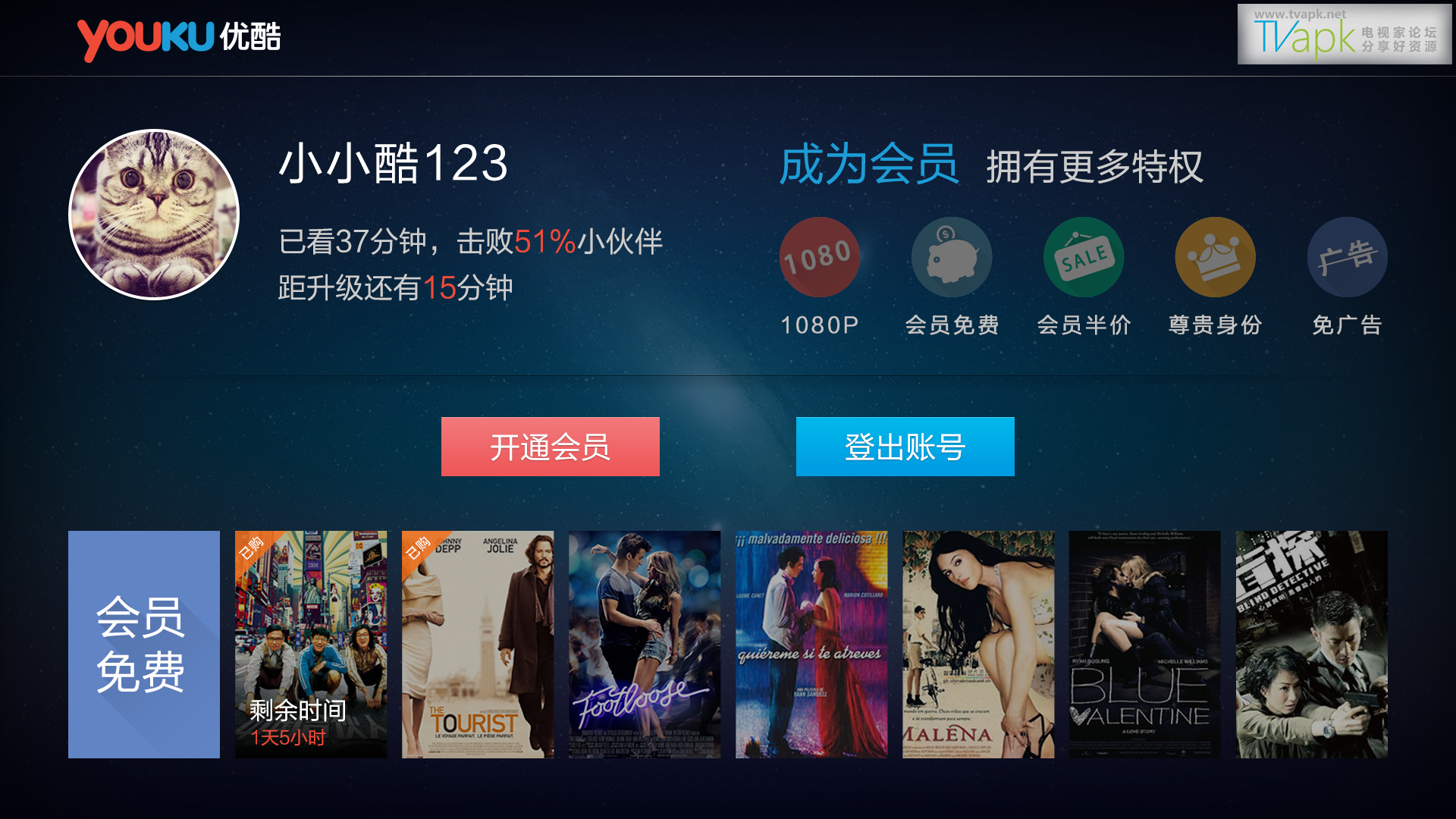Open the Malena movie poster
This screenshot has height=819, width=1456.
click(x=978, y=644)
